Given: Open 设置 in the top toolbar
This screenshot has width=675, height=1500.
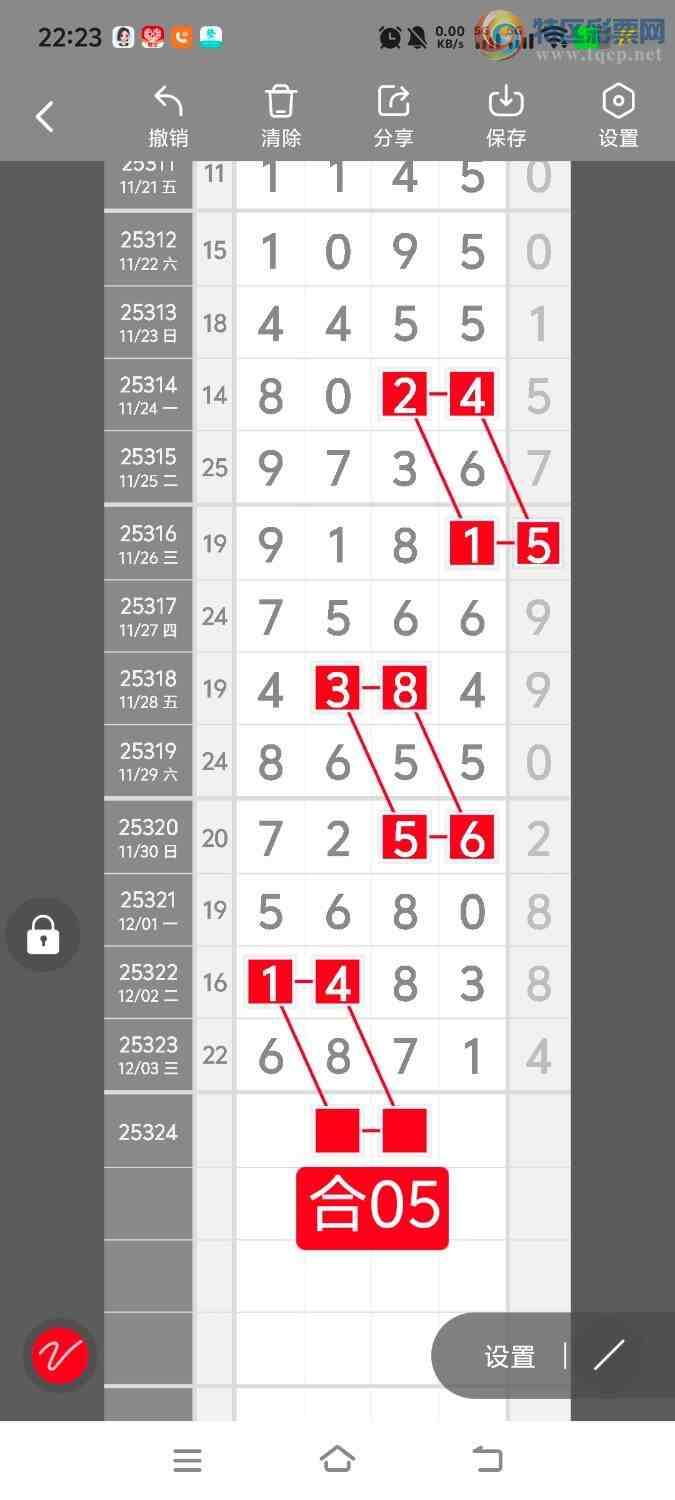Looking at the screenshot, I should pos(618,117).
